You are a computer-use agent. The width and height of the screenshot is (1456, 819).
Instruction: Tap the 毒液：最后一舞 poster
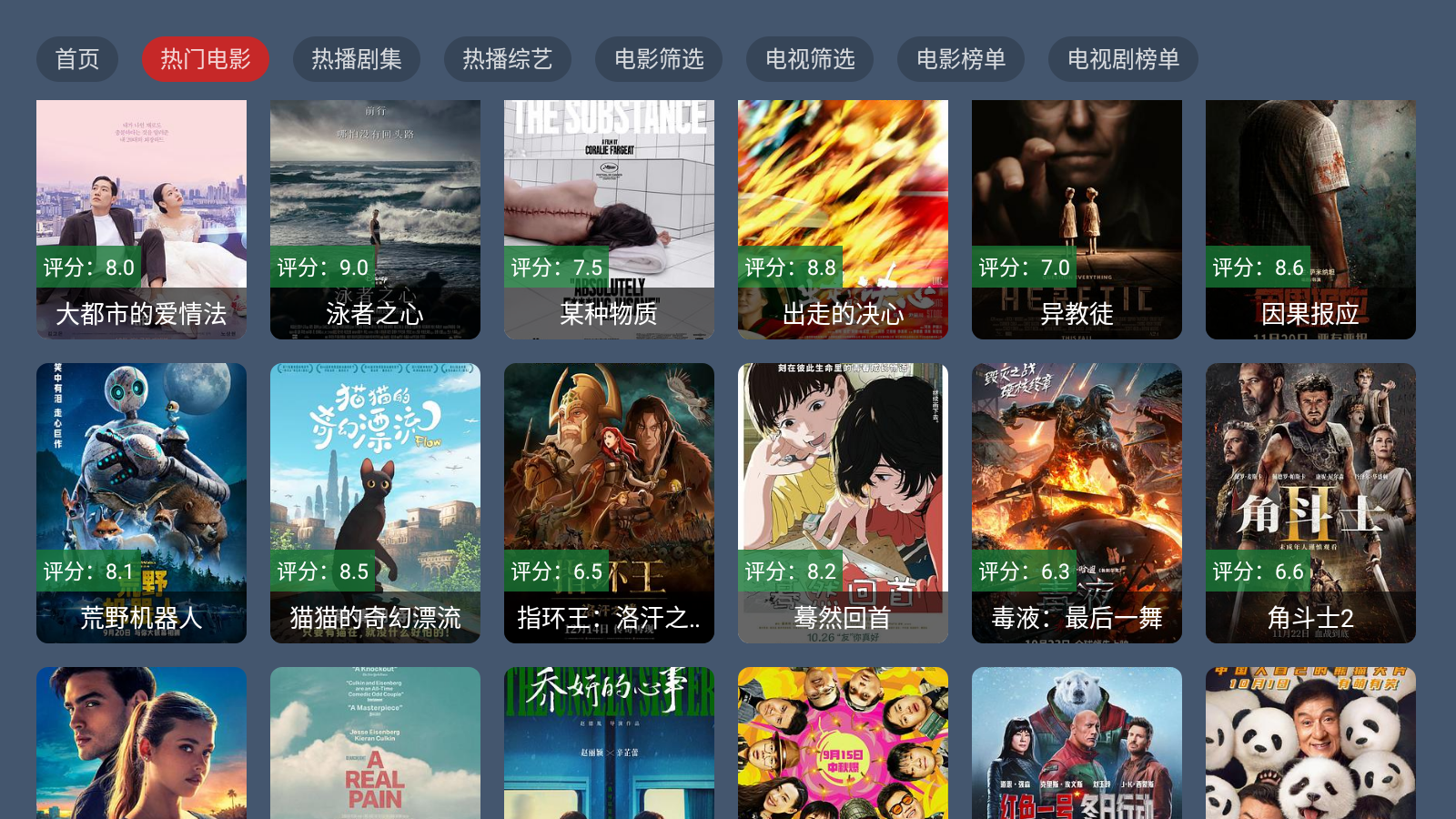pos(1077,502)
